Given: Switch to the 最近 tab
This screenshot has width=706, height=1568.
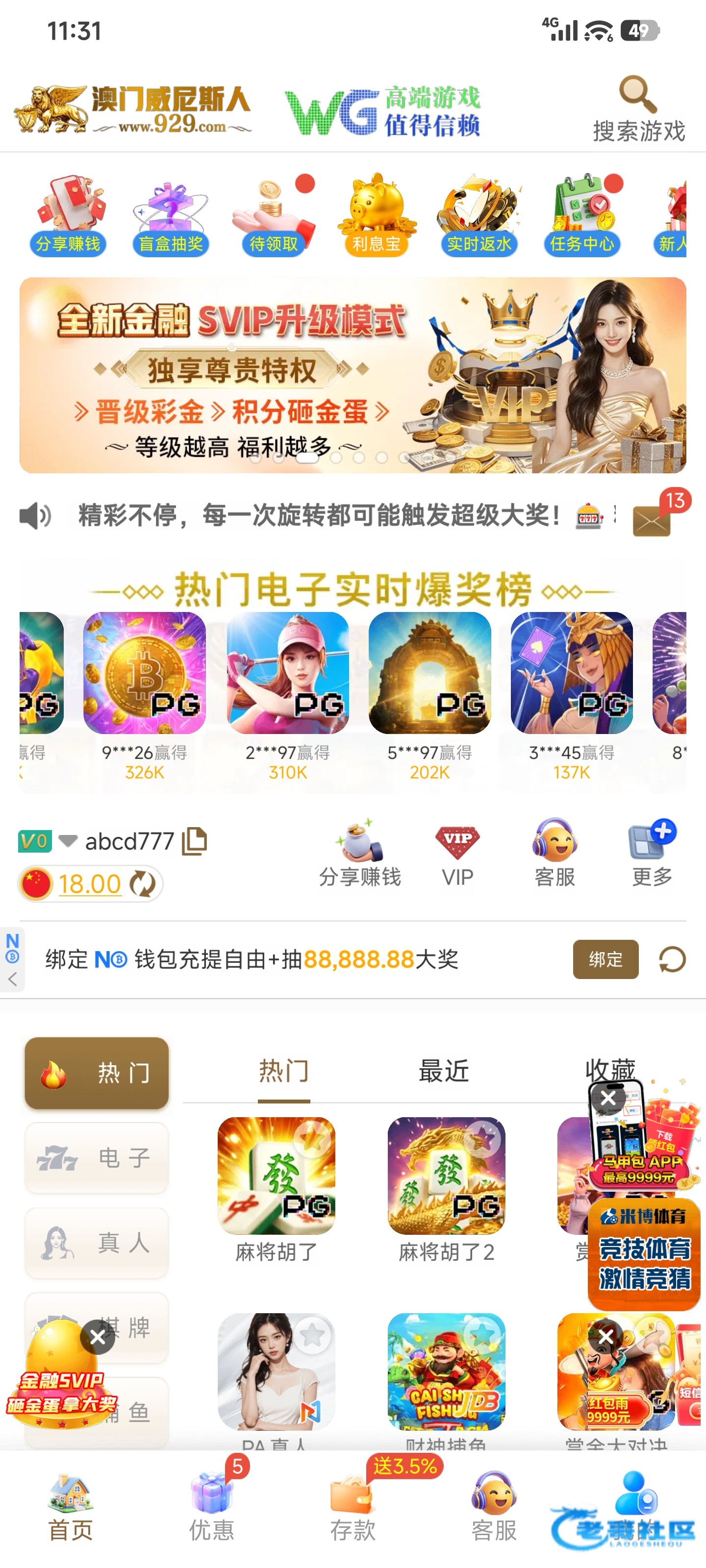Looking at the screenshot, I should (444, 1071).
